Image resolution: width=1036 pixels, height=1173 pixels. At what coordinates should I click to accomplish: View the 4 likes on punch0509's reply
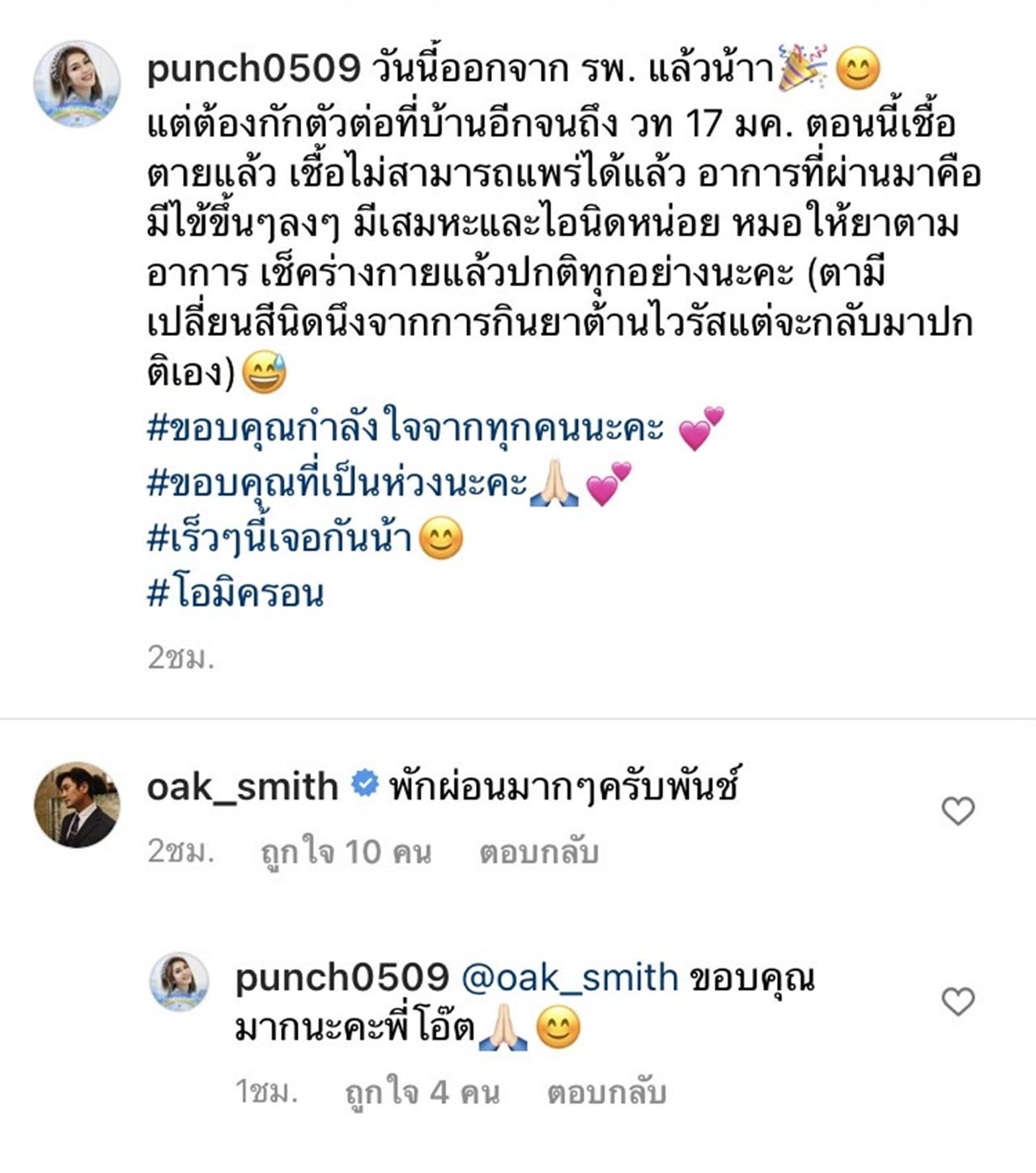tap(422, 1092)
